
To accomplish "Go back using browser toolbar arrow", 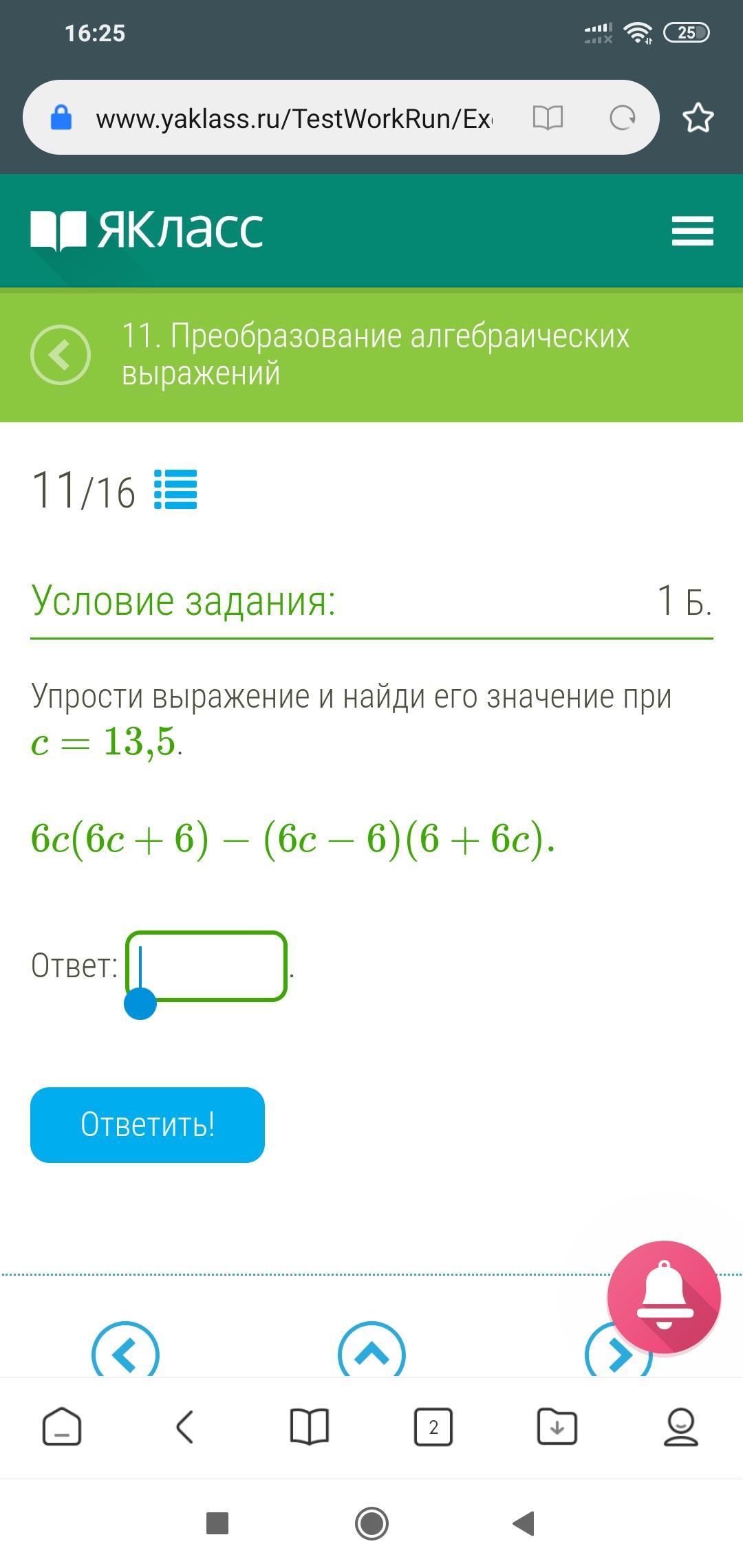I will click(x=185, y=1427).
